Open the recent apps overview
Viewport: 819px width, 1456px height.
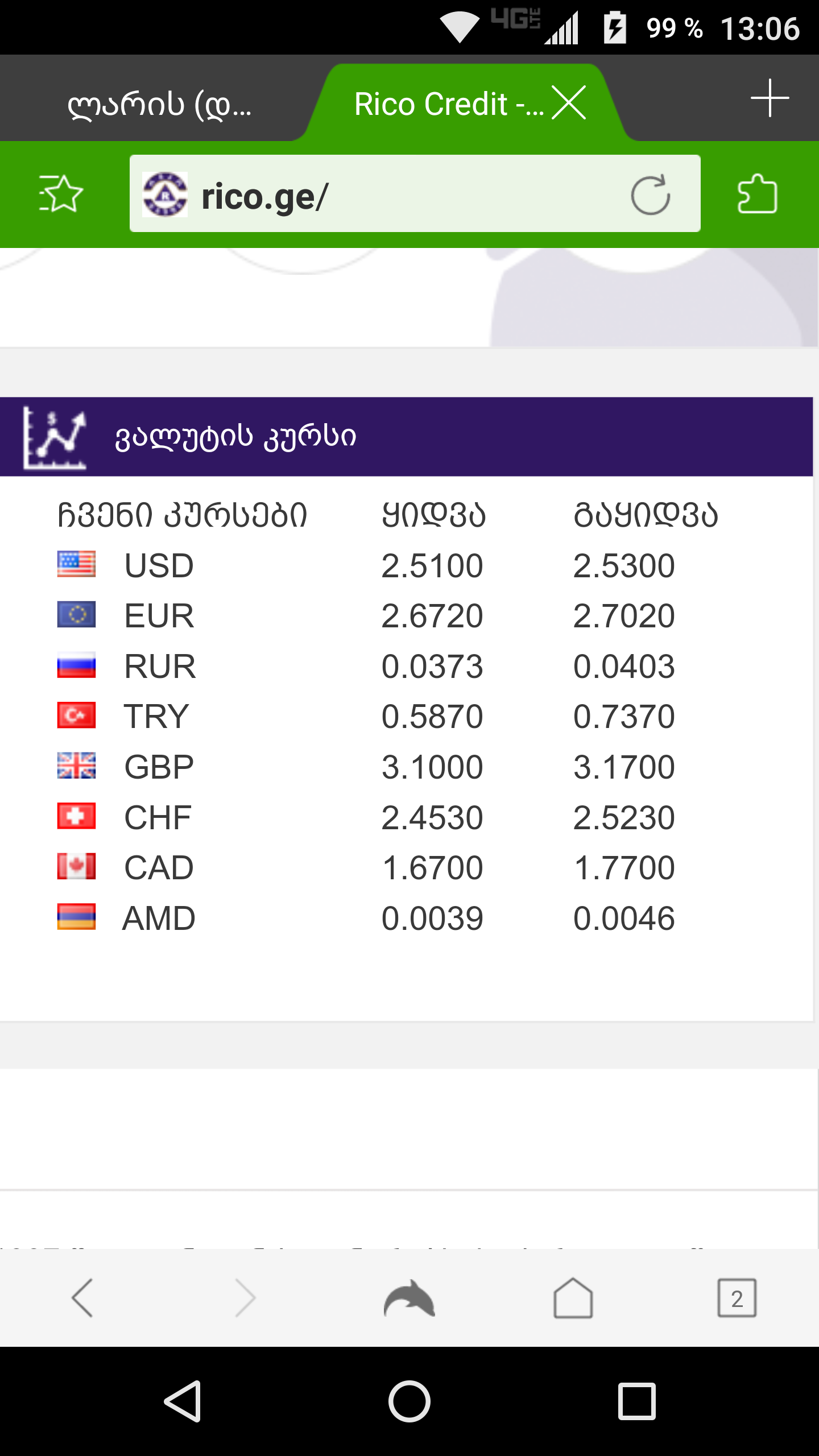pos(636,1401)
